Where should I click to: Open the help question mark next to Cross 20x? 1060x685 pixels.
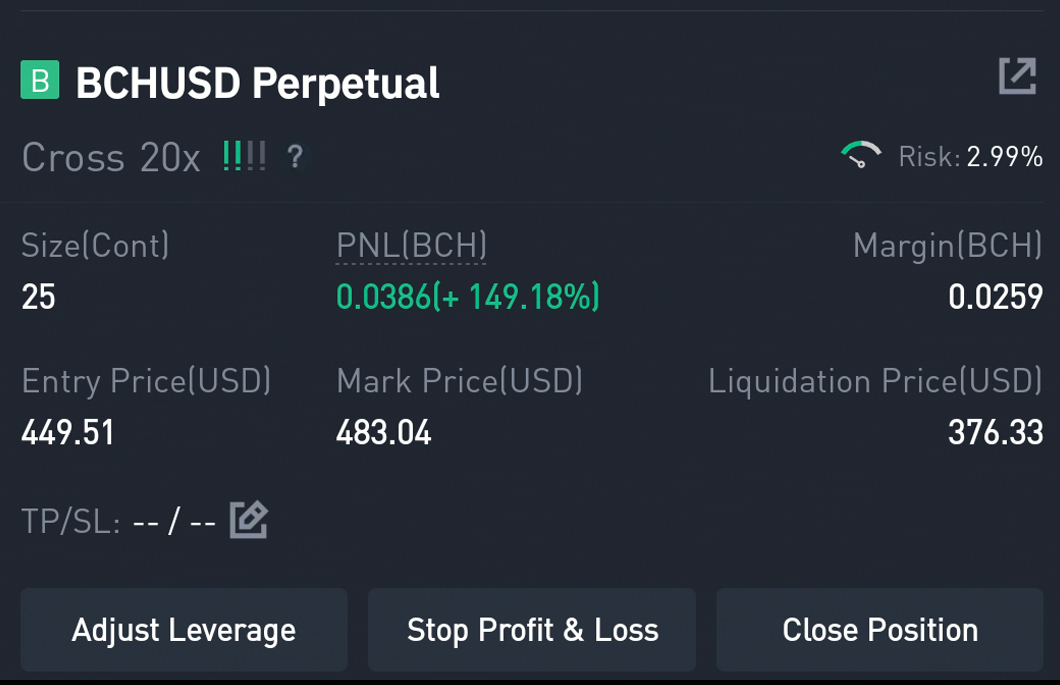pos(295,157)
